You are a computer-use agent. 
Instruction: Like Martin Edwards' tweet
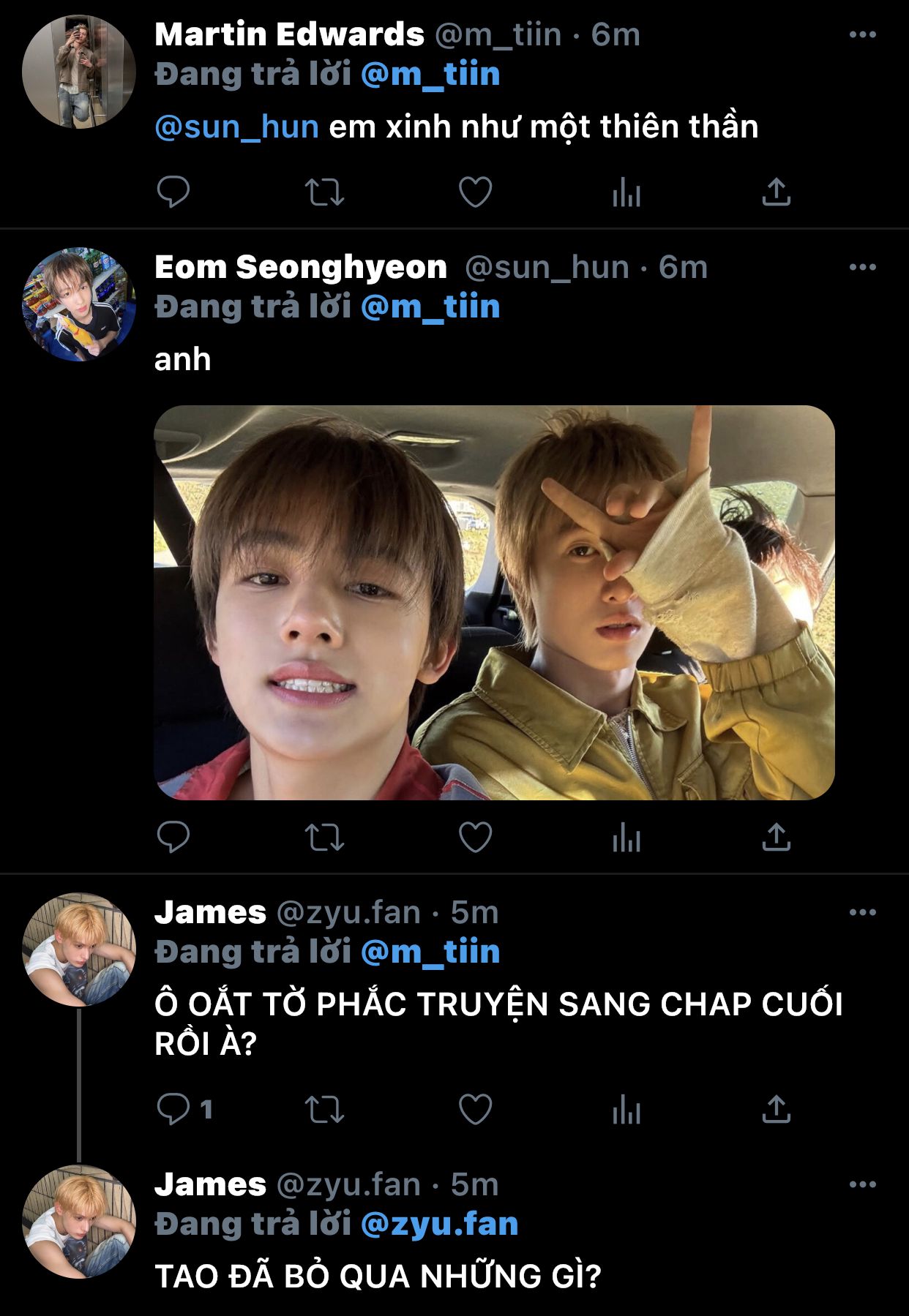(x=475, y=192)
